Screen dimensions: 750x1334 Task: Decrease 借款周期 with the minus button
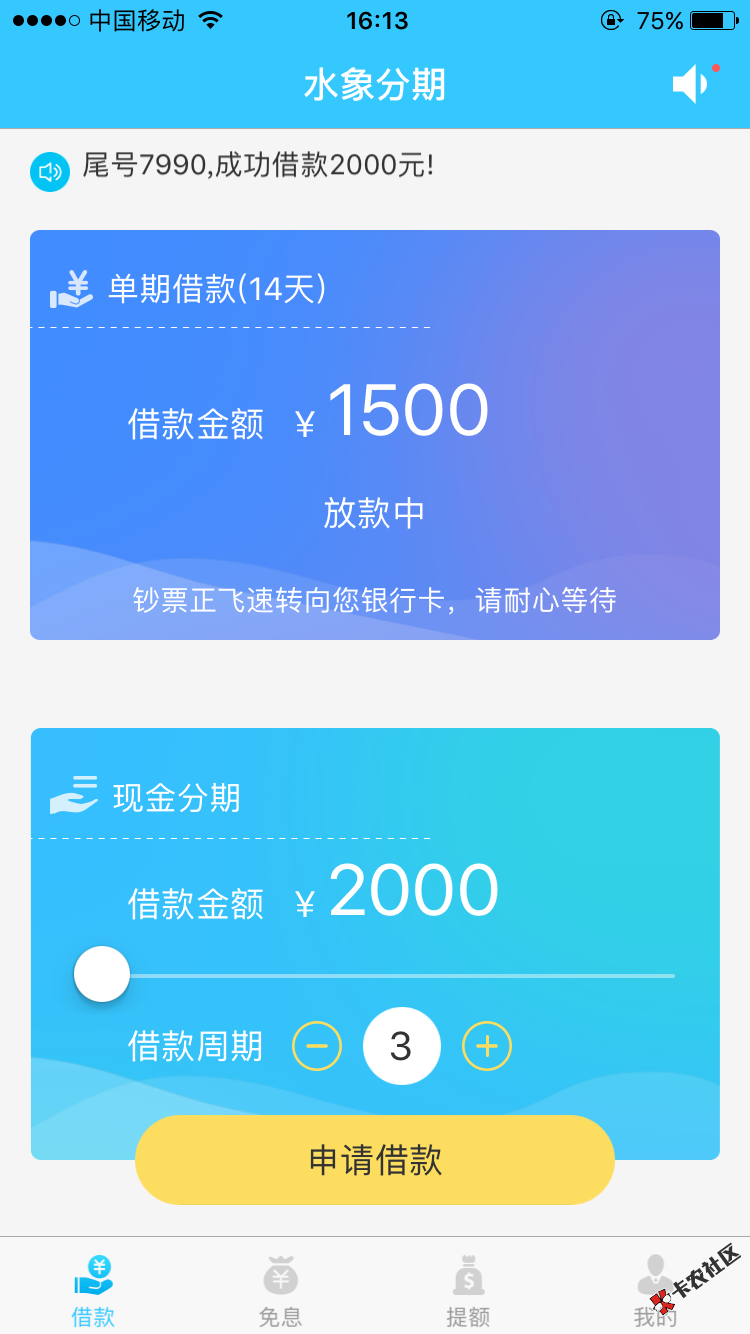coord(317,1047)
